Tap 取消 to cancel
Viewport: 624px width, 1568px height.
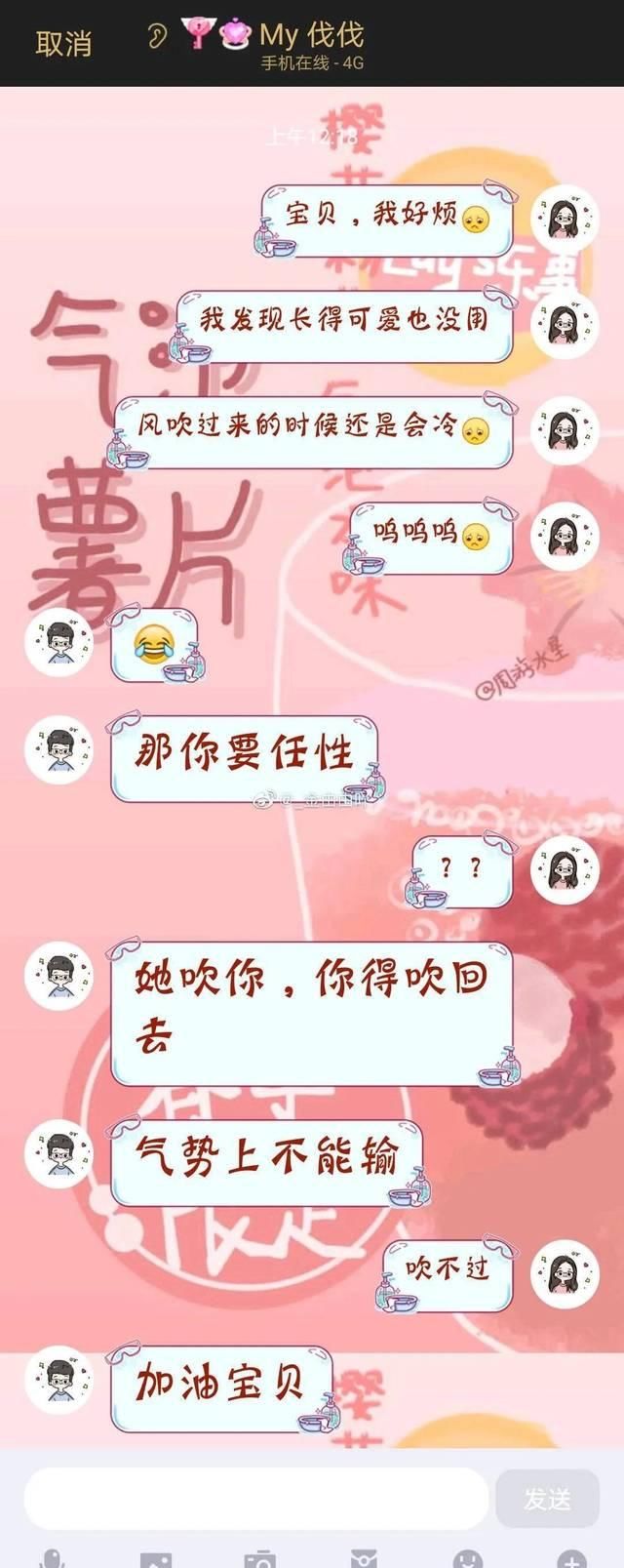tap(63, 43)
